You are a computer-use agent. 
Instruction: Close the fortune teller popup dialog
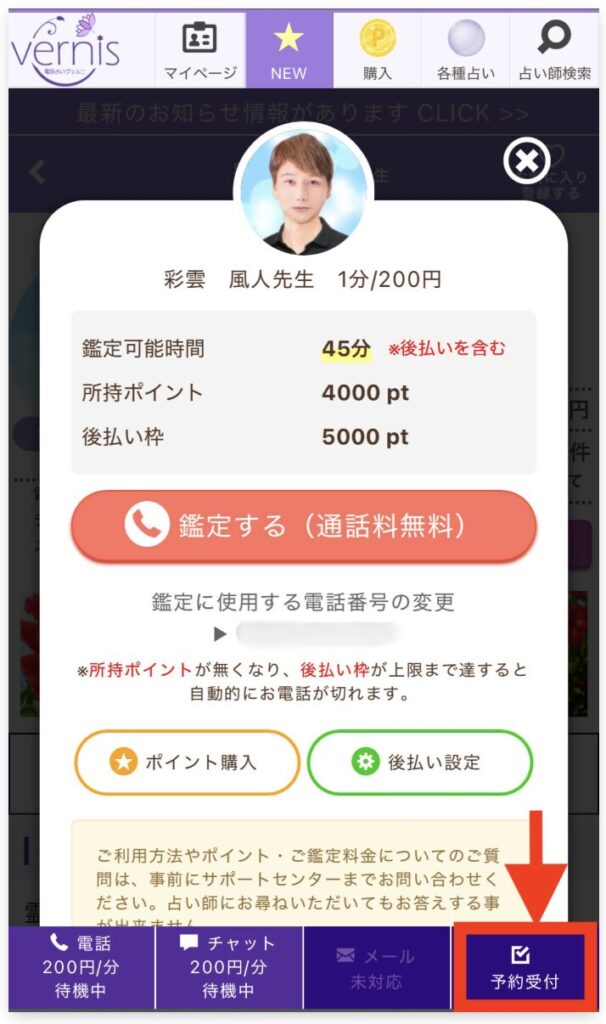click(x=526, y=161)
